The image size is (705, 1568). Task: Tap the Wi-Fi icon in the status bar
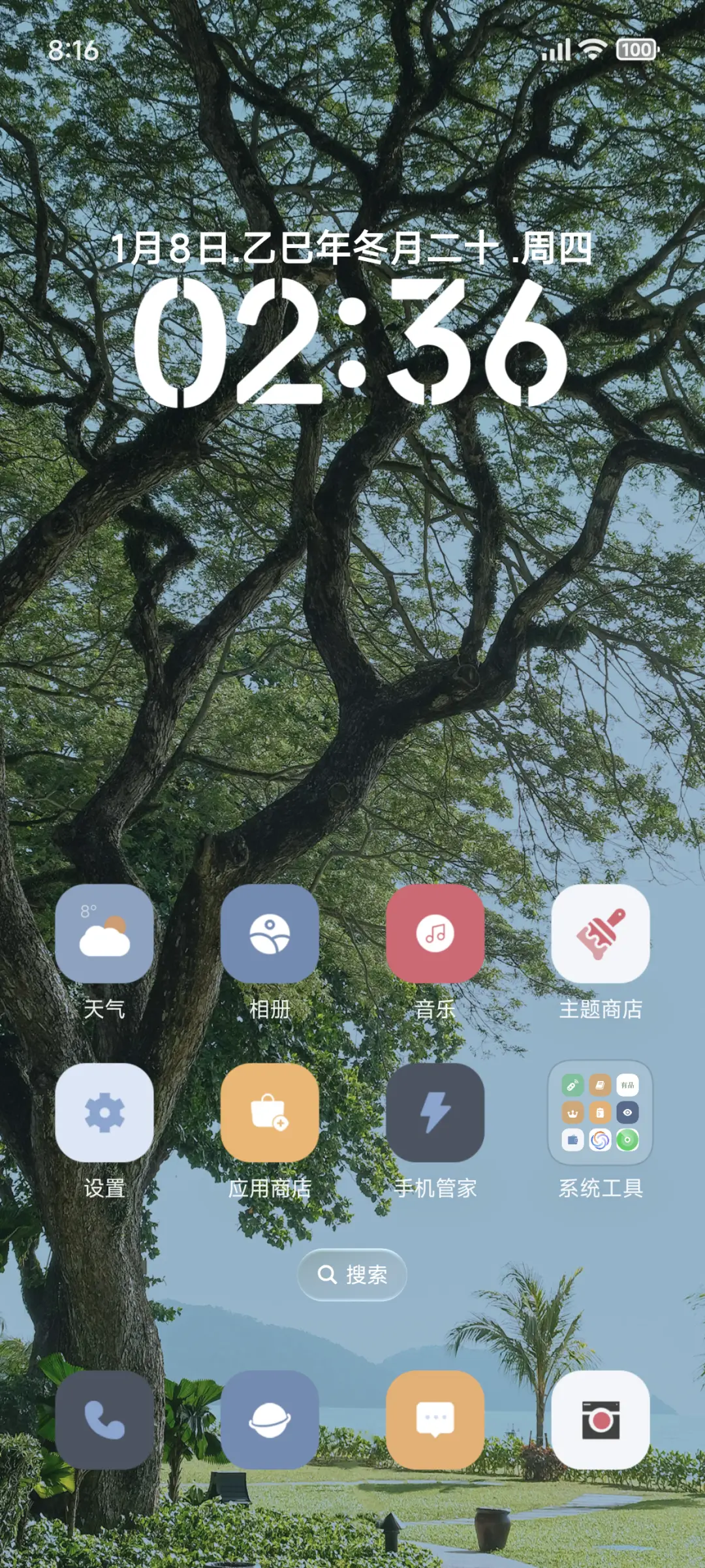(x=590, y=50)
